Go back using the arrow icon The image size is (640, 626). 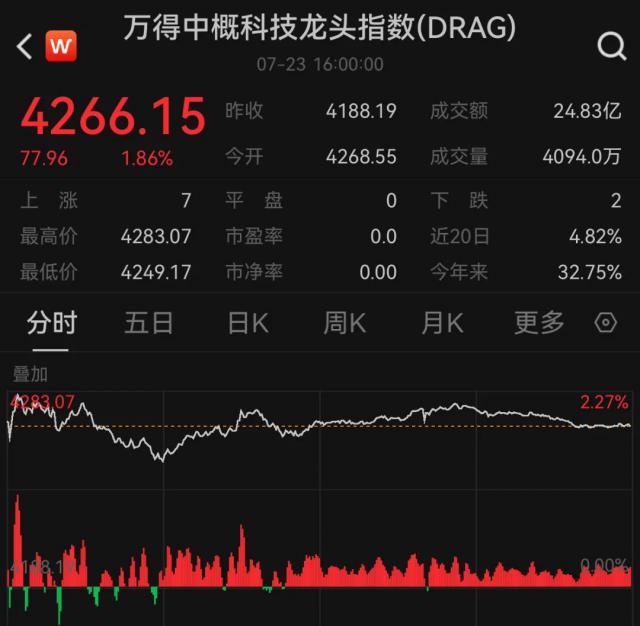[25, 46]
